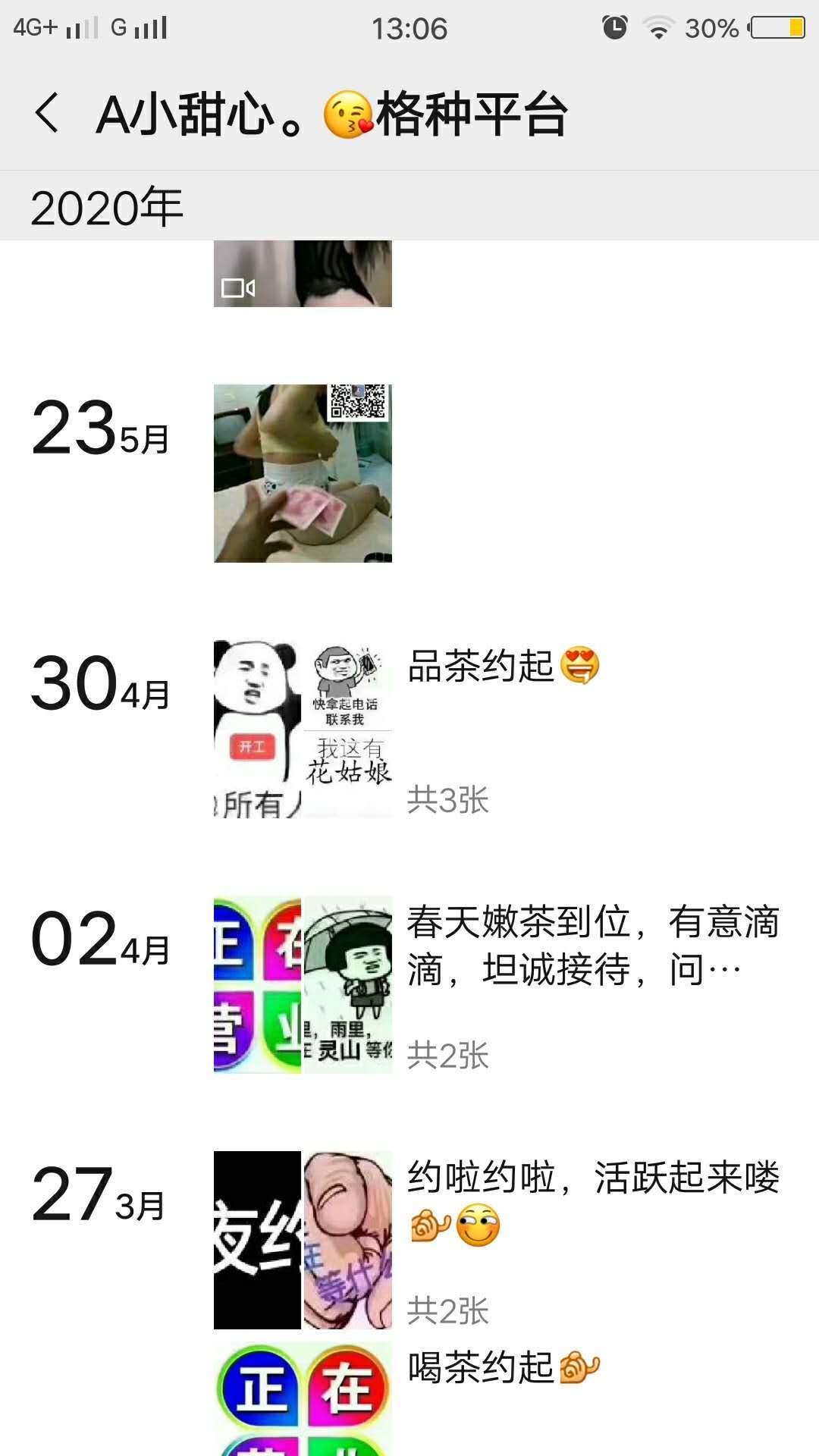Open the 23 May photo post

click(x=303, y=473)
